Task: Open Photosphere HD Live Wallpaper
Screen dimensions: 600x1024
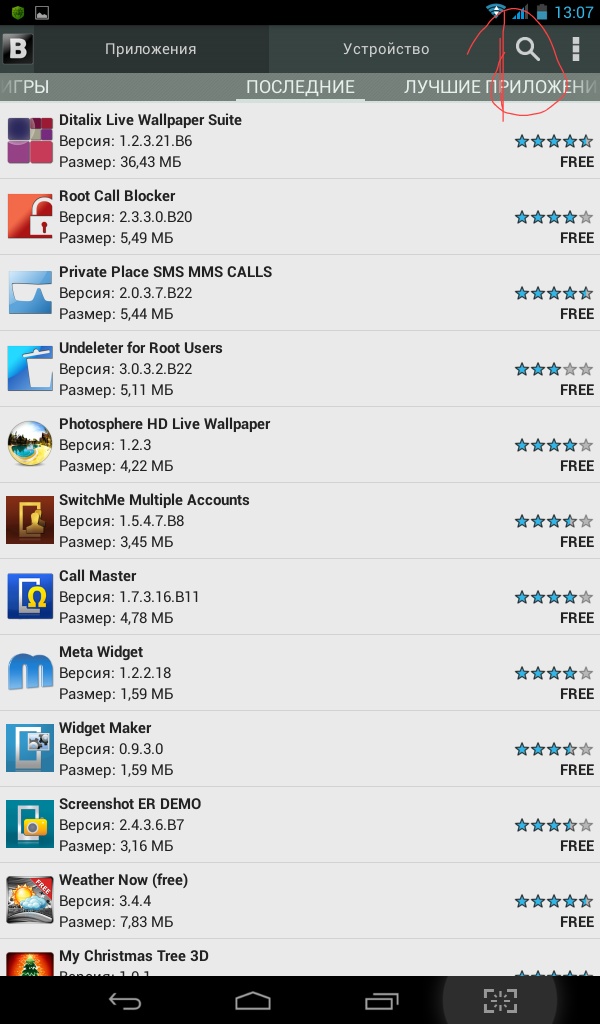Action: pyautogui.click(x=250, y=444)
